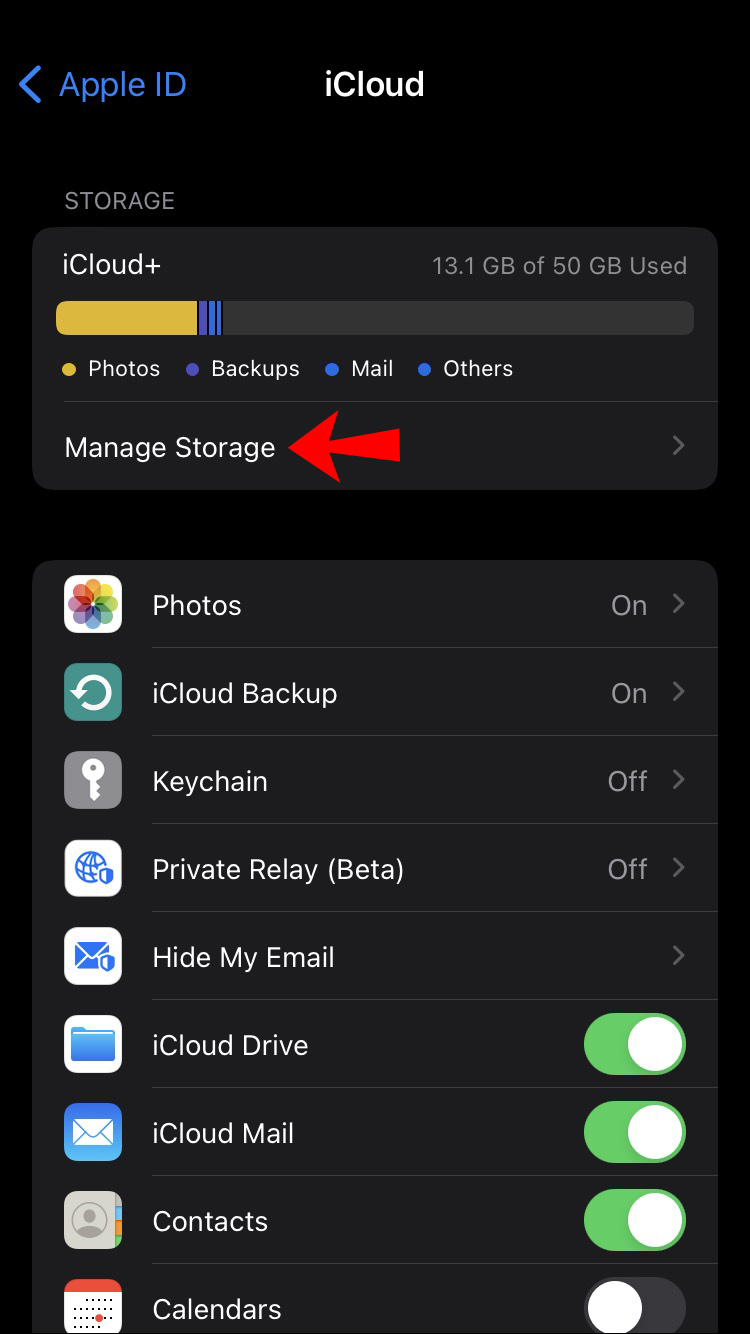The height and width of the screenshot is (1334, 750).
Task: Open Keychain settings
Action: pyautogui.click(x=374, y=781)
